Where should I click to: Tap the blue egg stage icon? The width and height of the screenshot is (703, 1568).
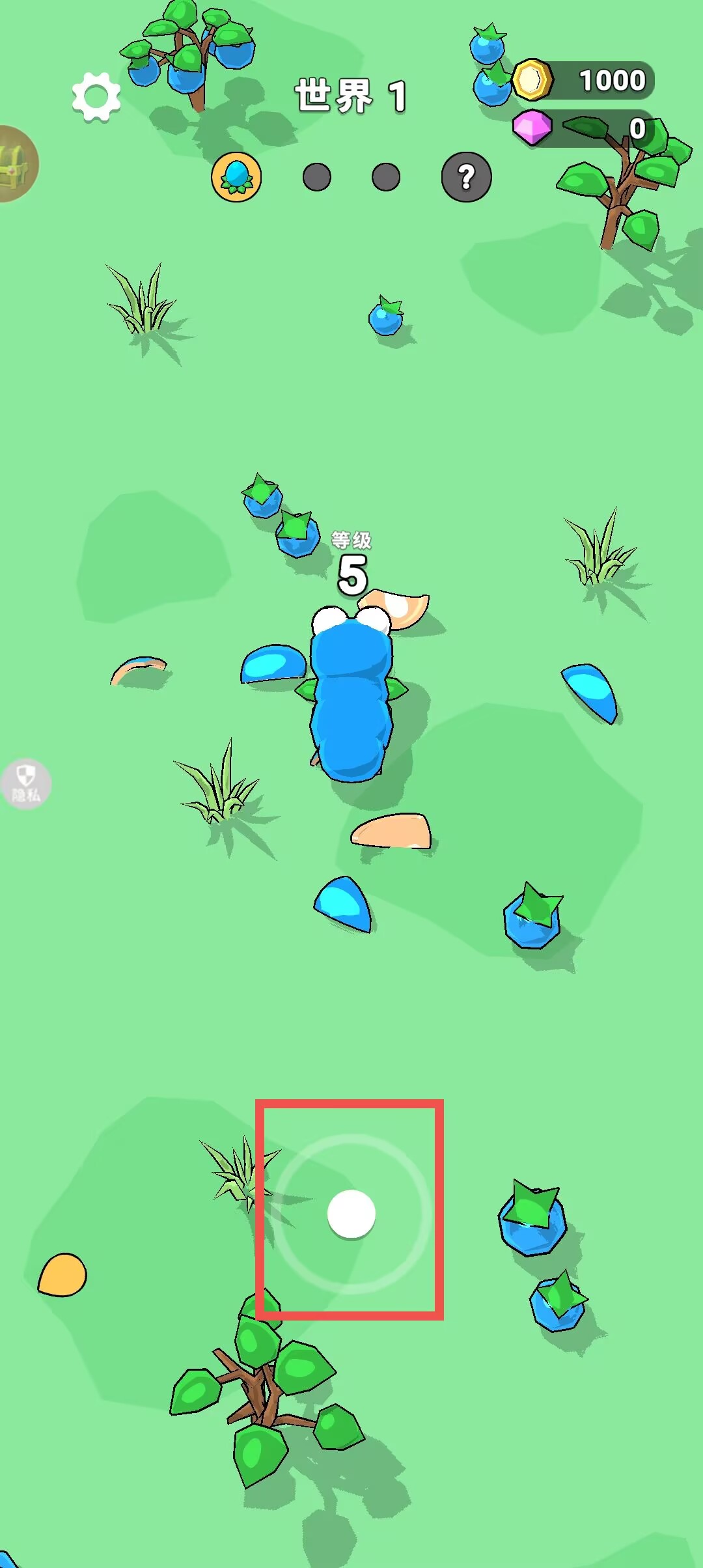[x=236, y=177]
